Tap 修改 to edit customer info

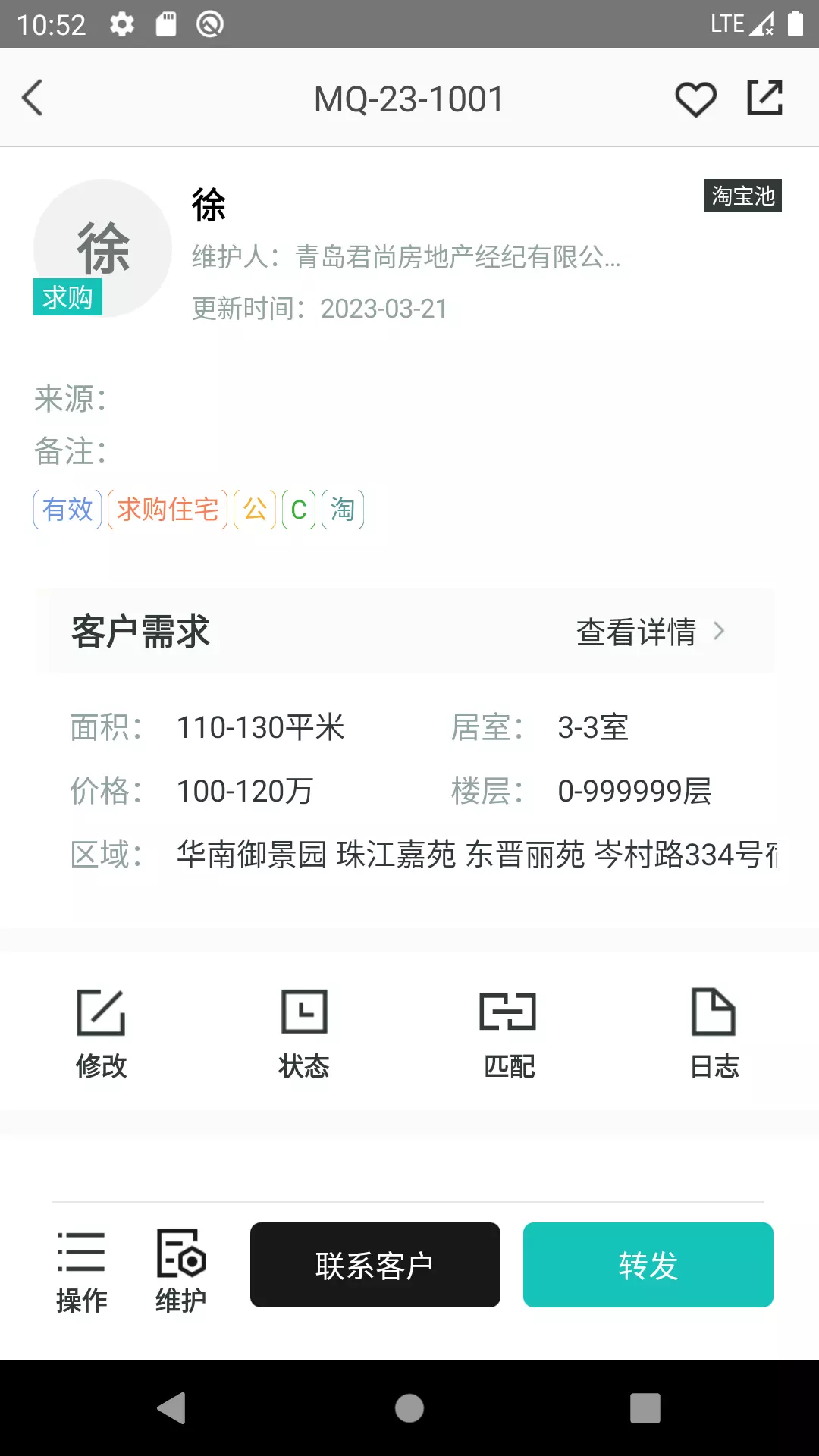click(x=101, y=1034)
